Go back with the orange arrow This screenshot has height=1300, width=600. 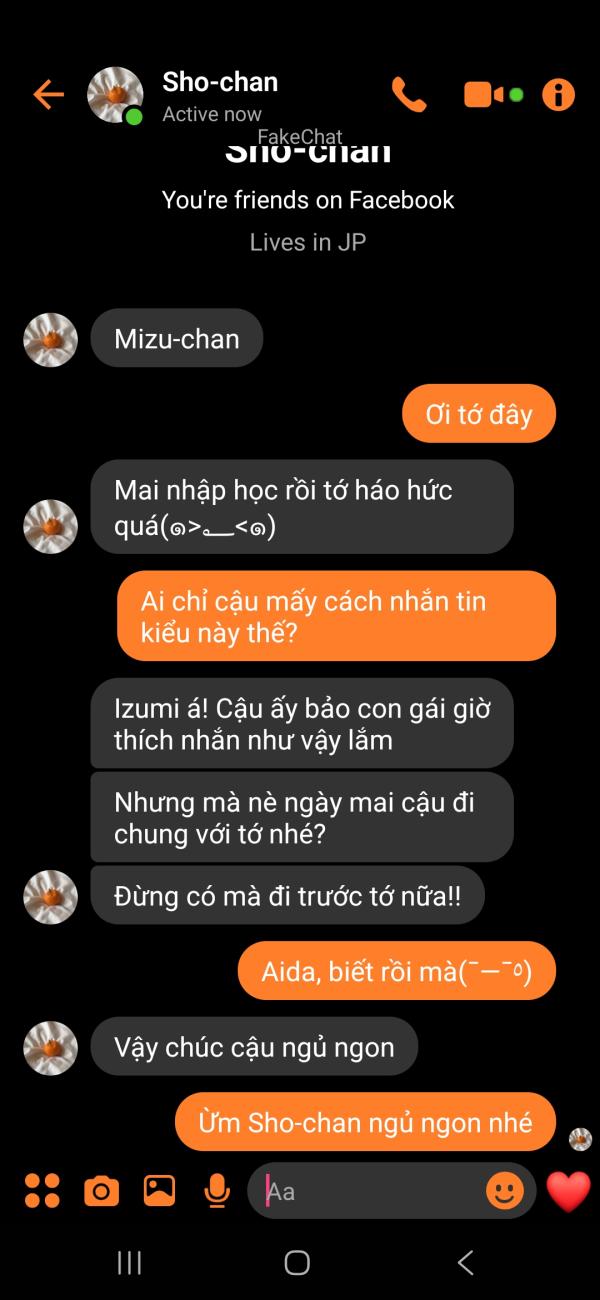[48, 95]
